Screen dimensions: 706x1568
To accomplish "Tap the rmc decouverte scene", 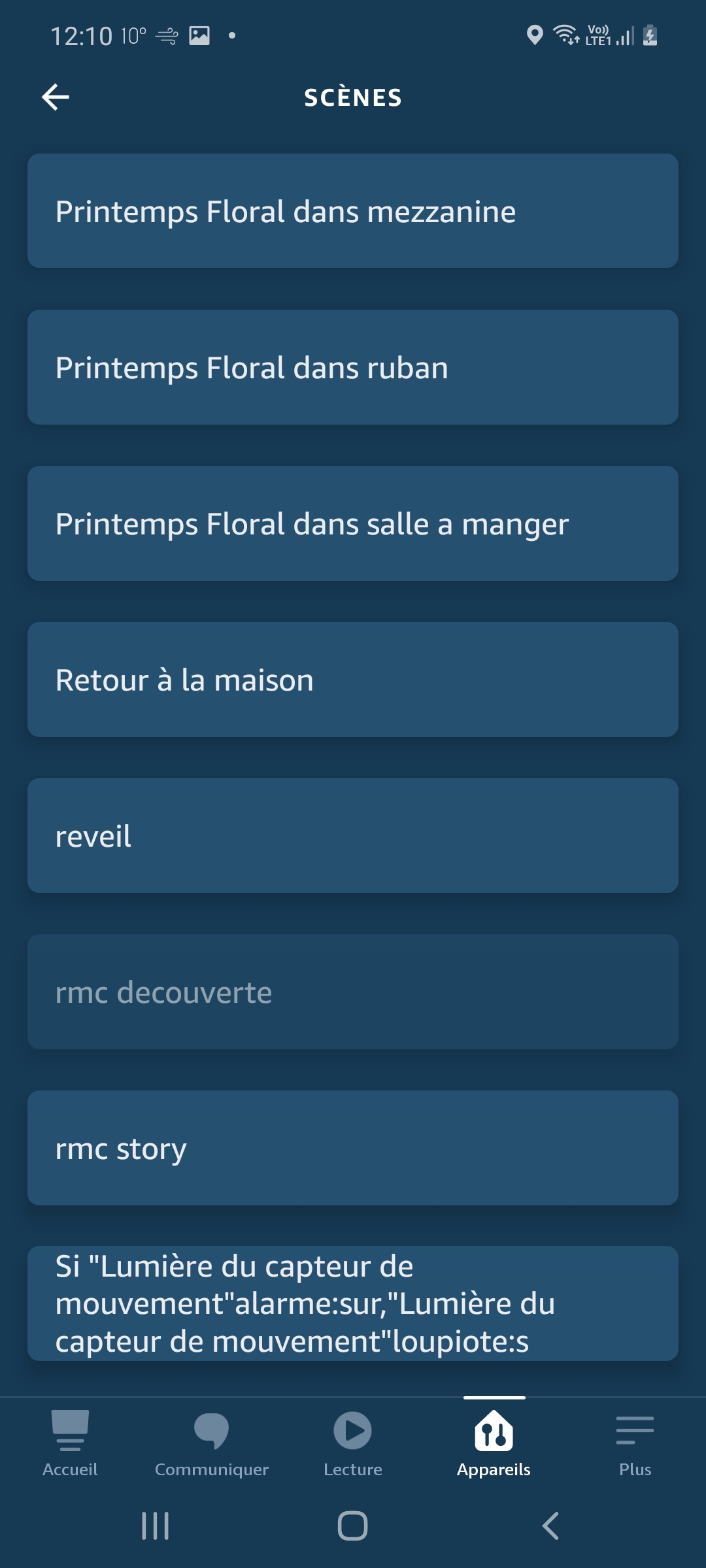I will (x=353, y=992).
